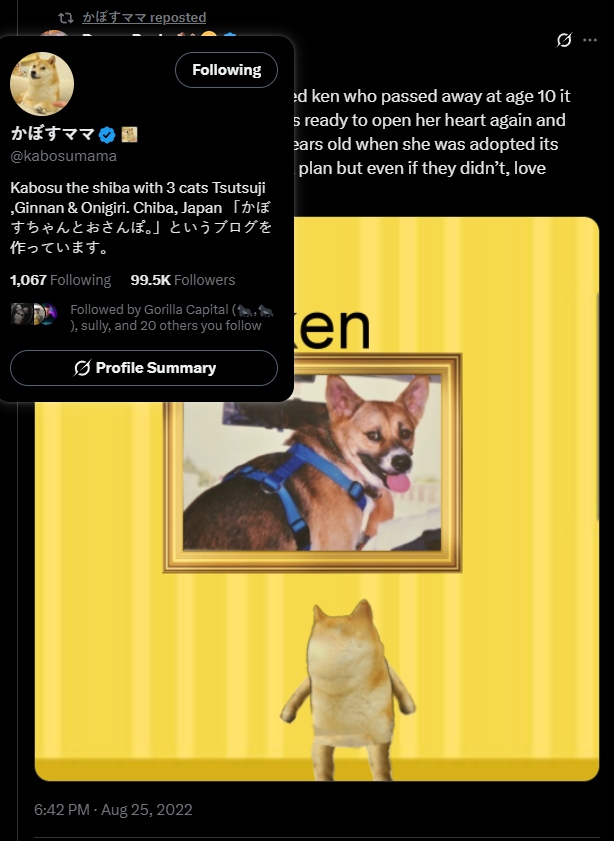View the 1,067 Following list

tap(60, 280)
